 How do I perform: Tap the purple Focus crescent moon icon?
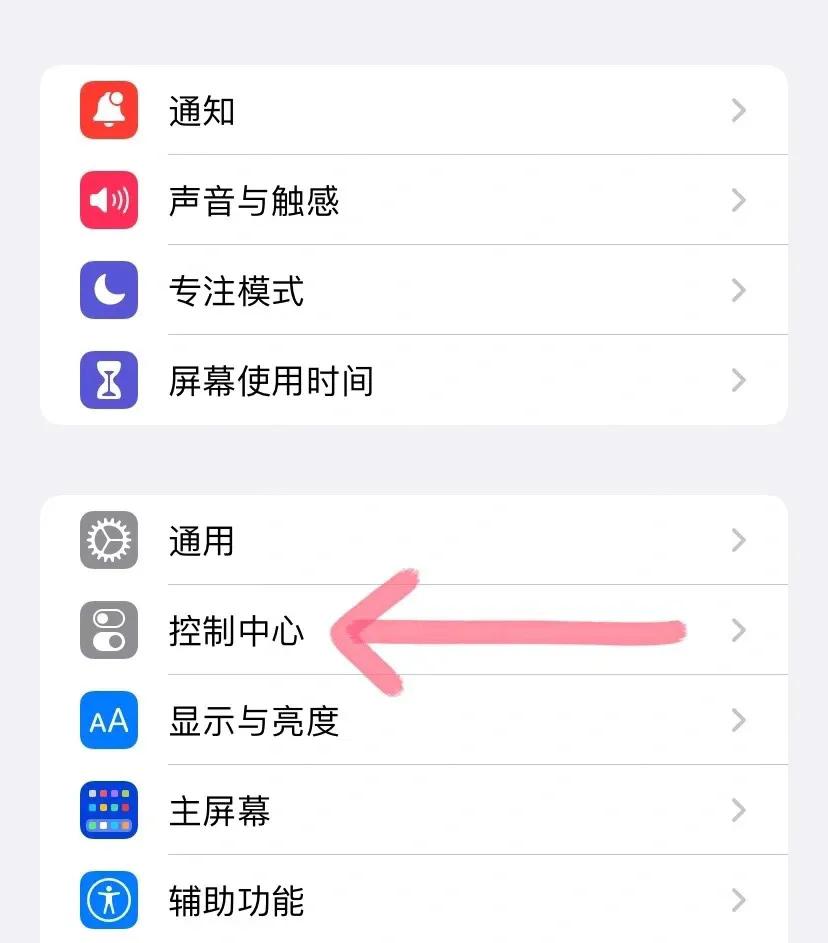tap(108, 290)
